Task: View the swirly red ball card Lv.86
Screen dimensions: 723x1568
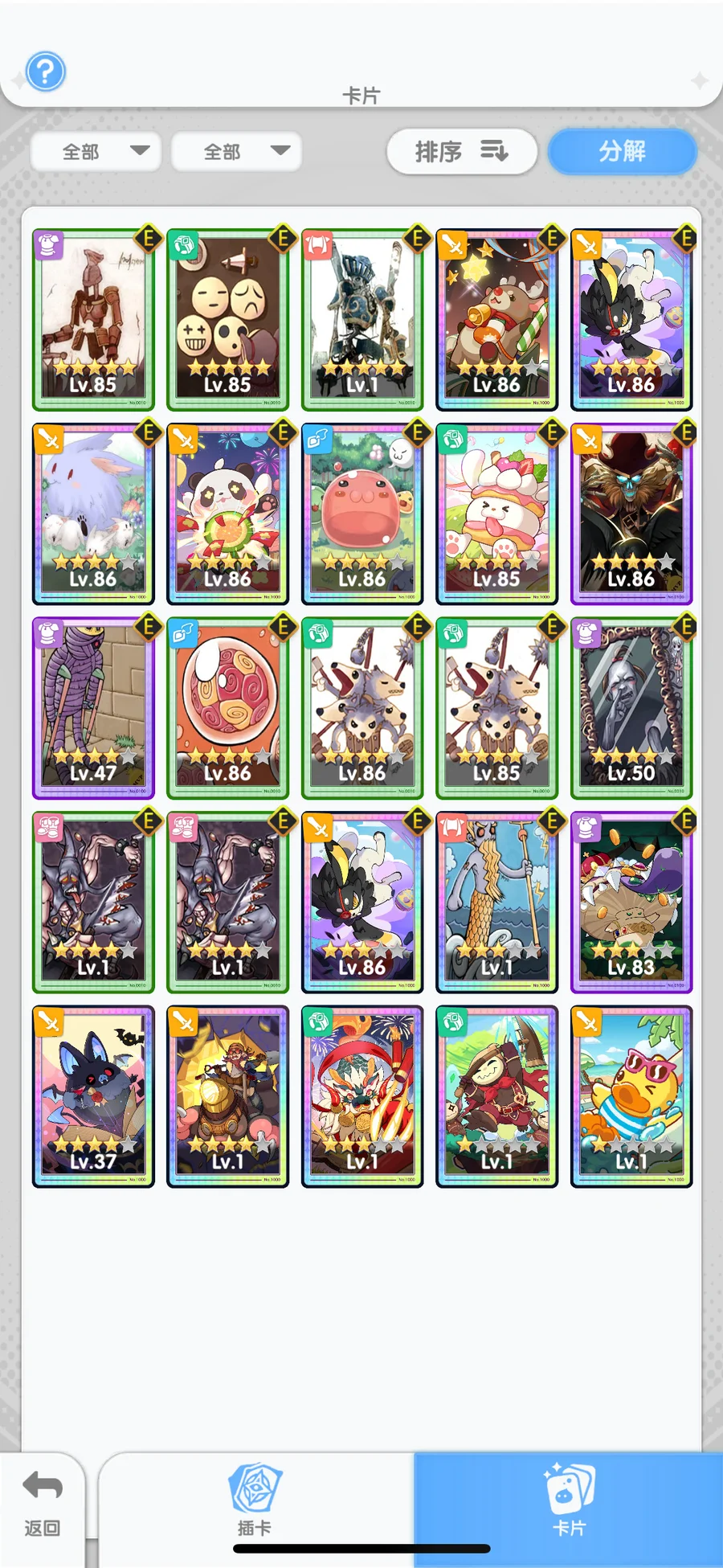Action: point(227,709)
